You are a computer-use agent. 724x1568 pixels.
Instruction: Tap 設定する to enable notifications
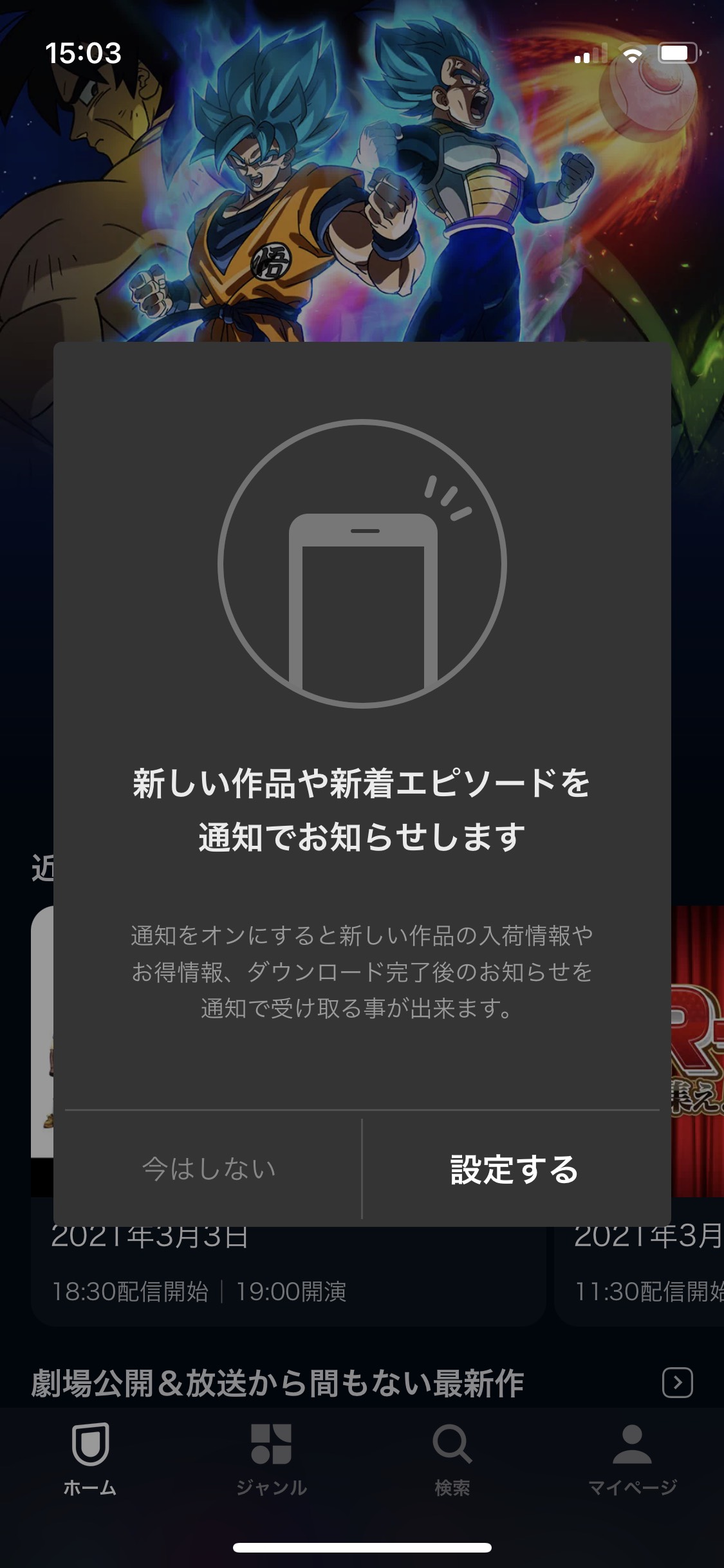pyautogui.click(x=514, y=1169)
